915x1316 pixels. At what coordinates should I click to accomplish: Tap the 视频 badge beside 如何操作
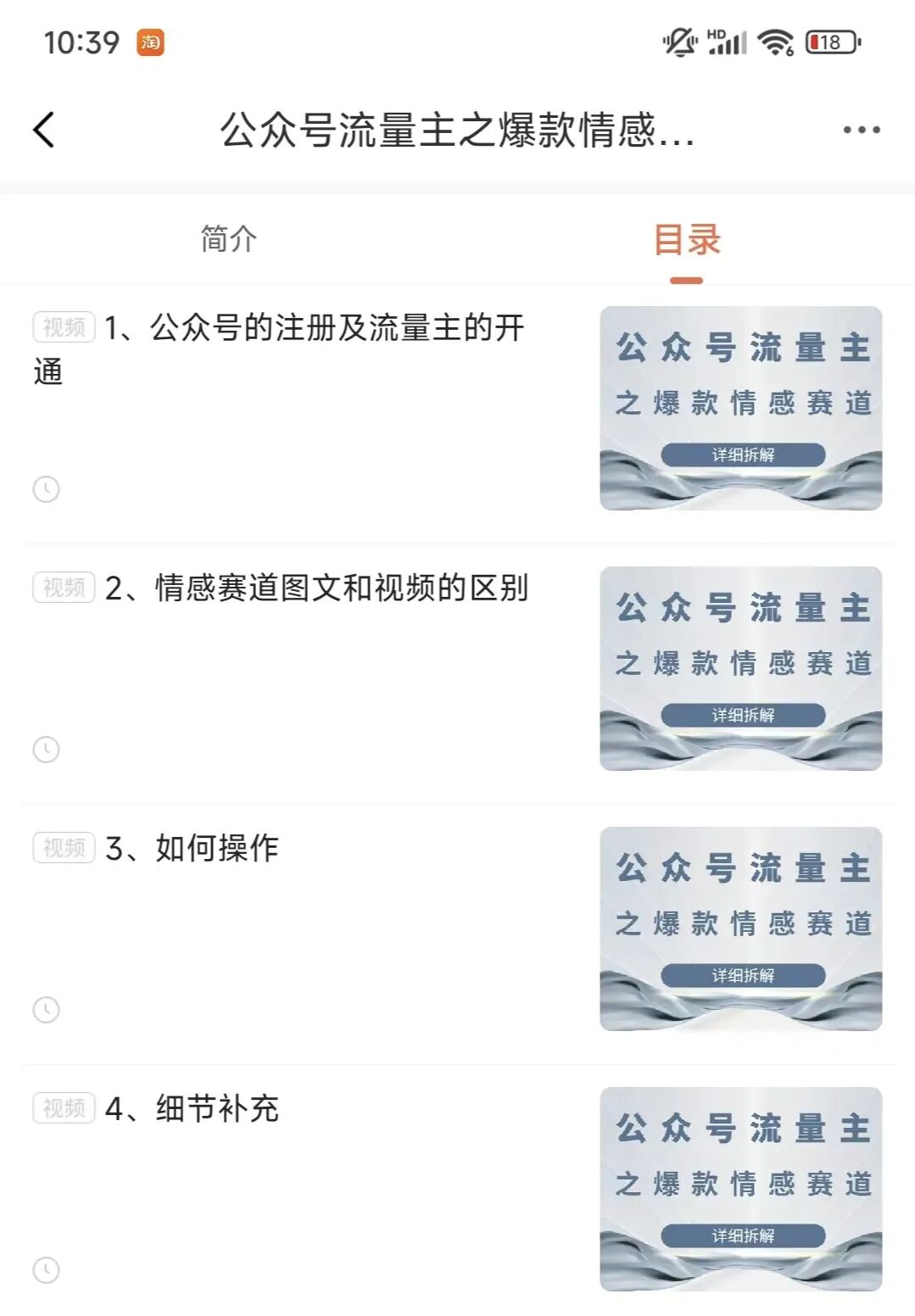pyautogui.click(x=62, y=847)
